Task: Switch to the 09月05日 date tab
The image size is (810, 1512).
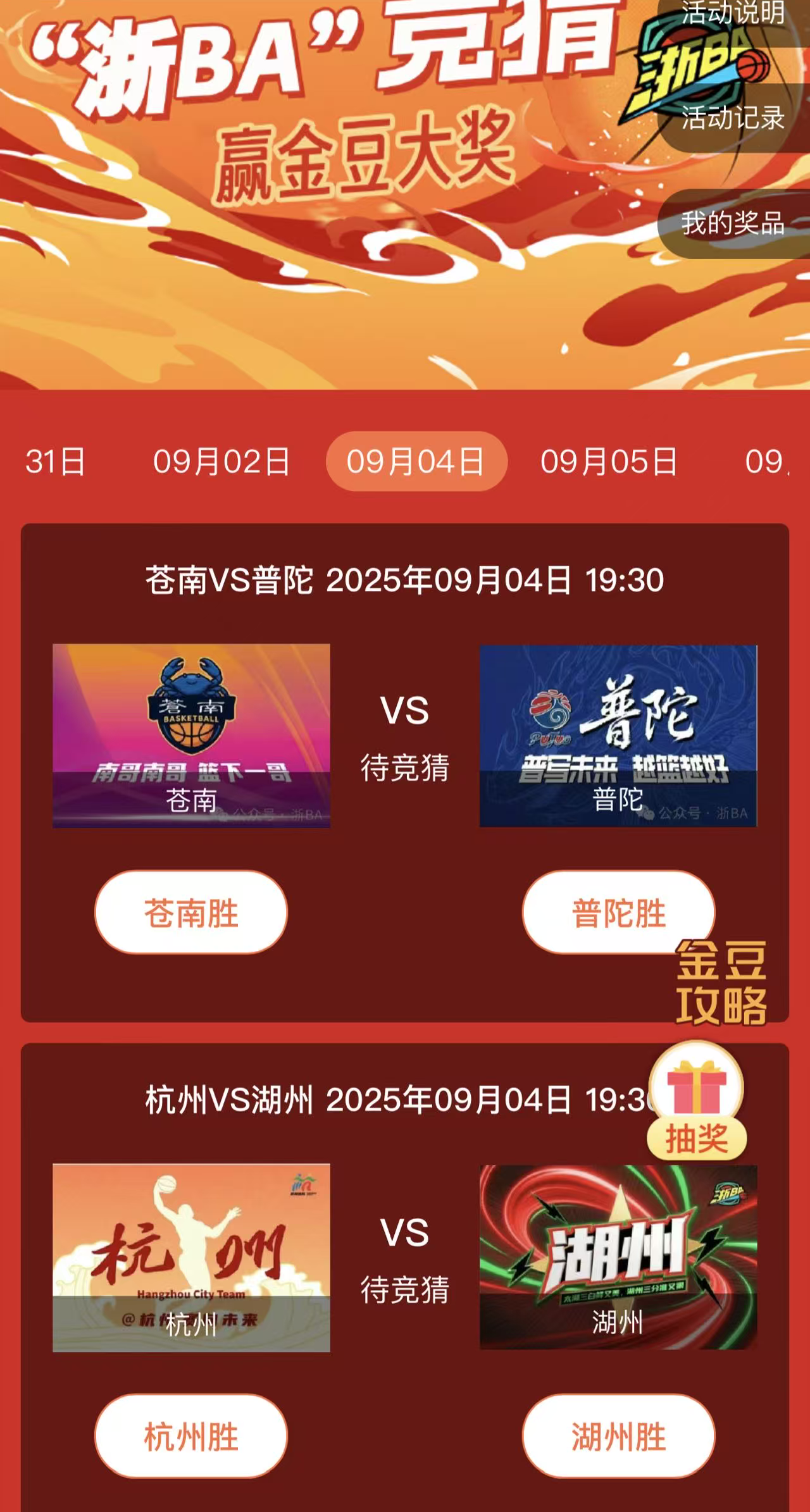Action: [x=609, y=461]
